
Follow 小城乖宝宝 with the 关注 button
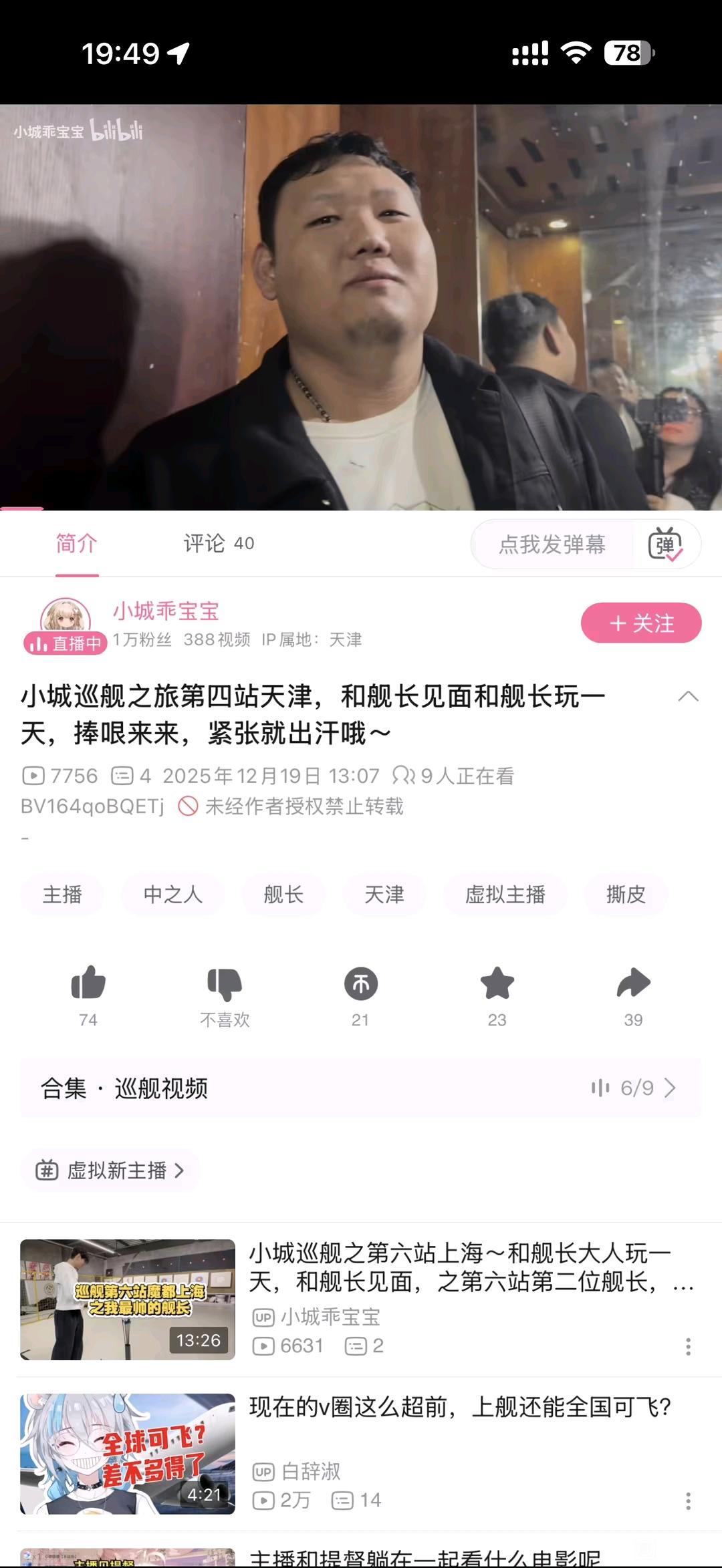point(640,623)
